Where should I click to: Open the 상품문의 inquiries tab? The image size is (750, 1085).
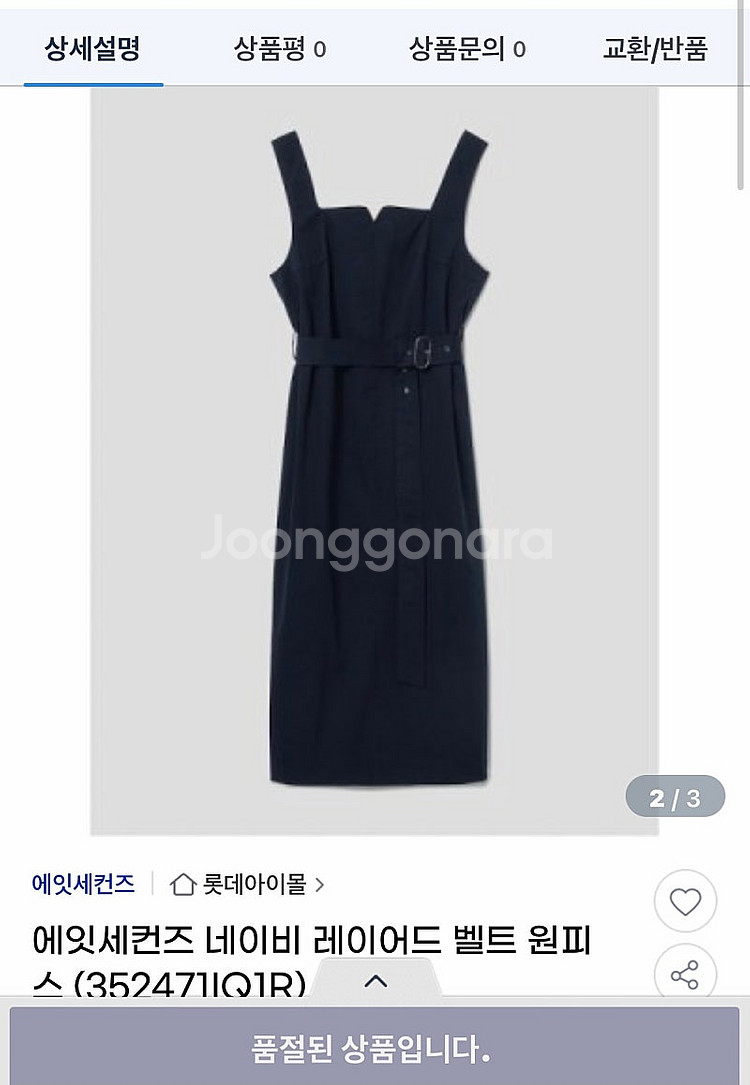[x=466, y=48]
